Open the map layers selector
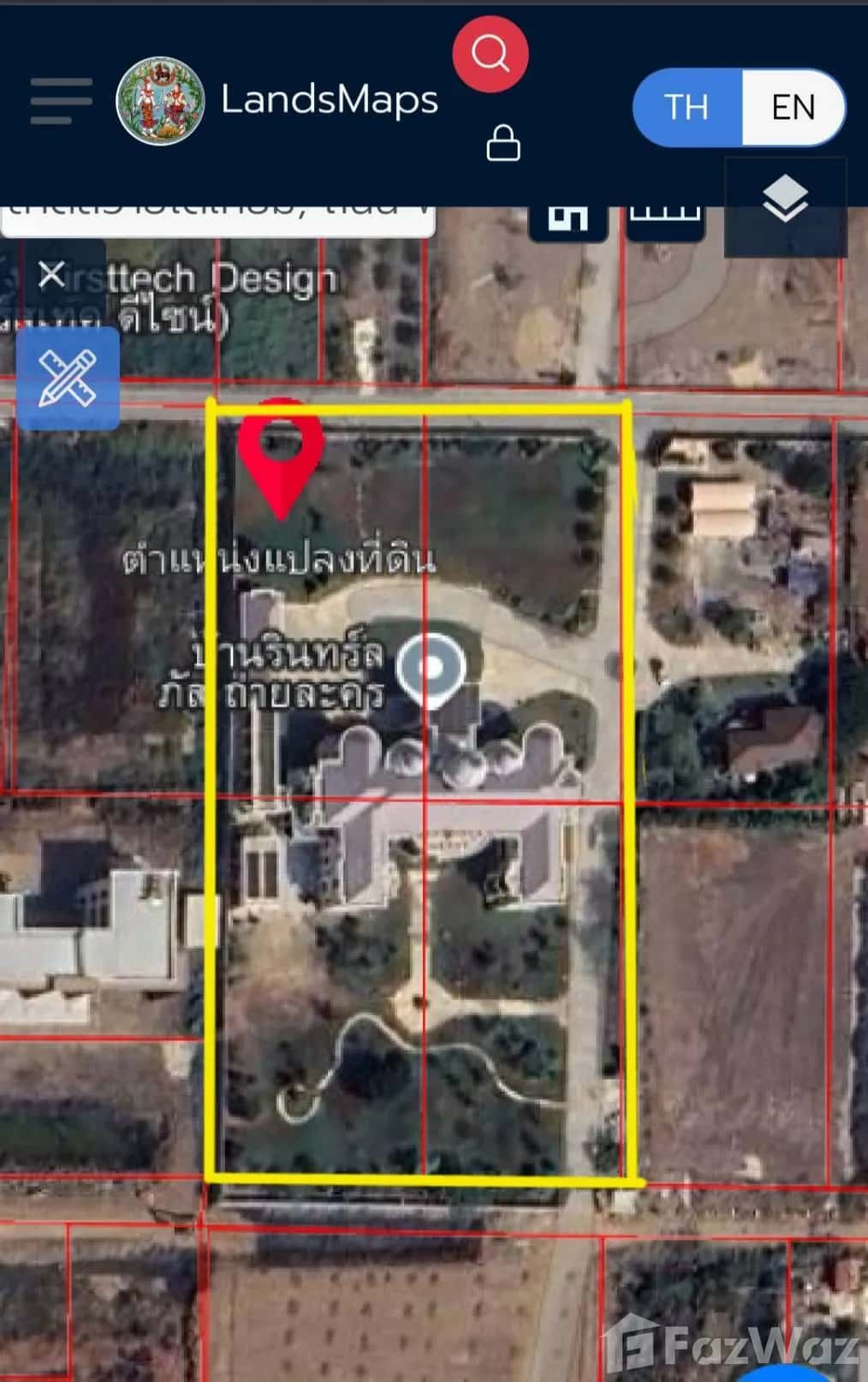This screenshot has width=868, height=1382. [785, 200]
